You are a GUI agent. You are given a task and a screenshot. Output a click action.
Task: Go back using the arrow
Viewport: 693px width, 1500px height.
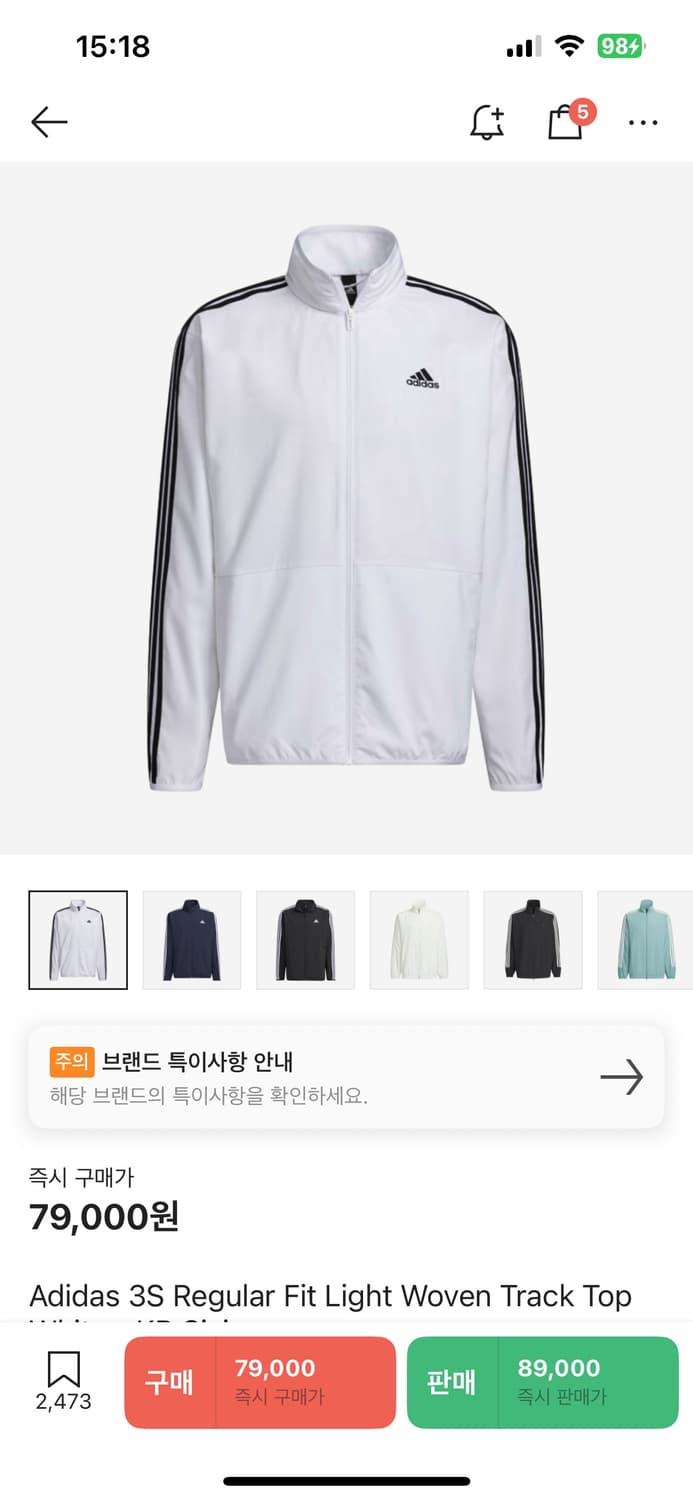49,122
